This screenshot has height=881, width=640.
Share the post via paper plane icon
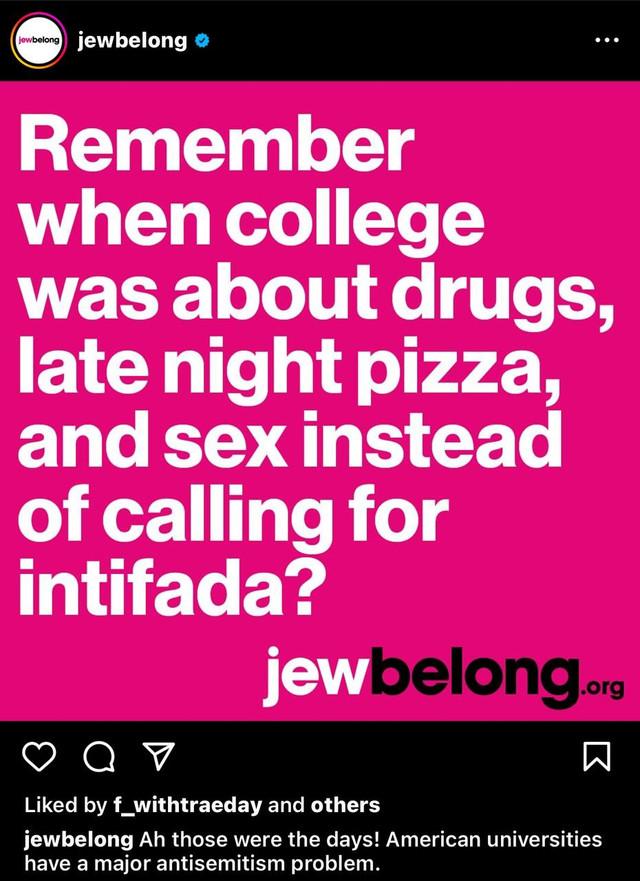click(159, 758)
